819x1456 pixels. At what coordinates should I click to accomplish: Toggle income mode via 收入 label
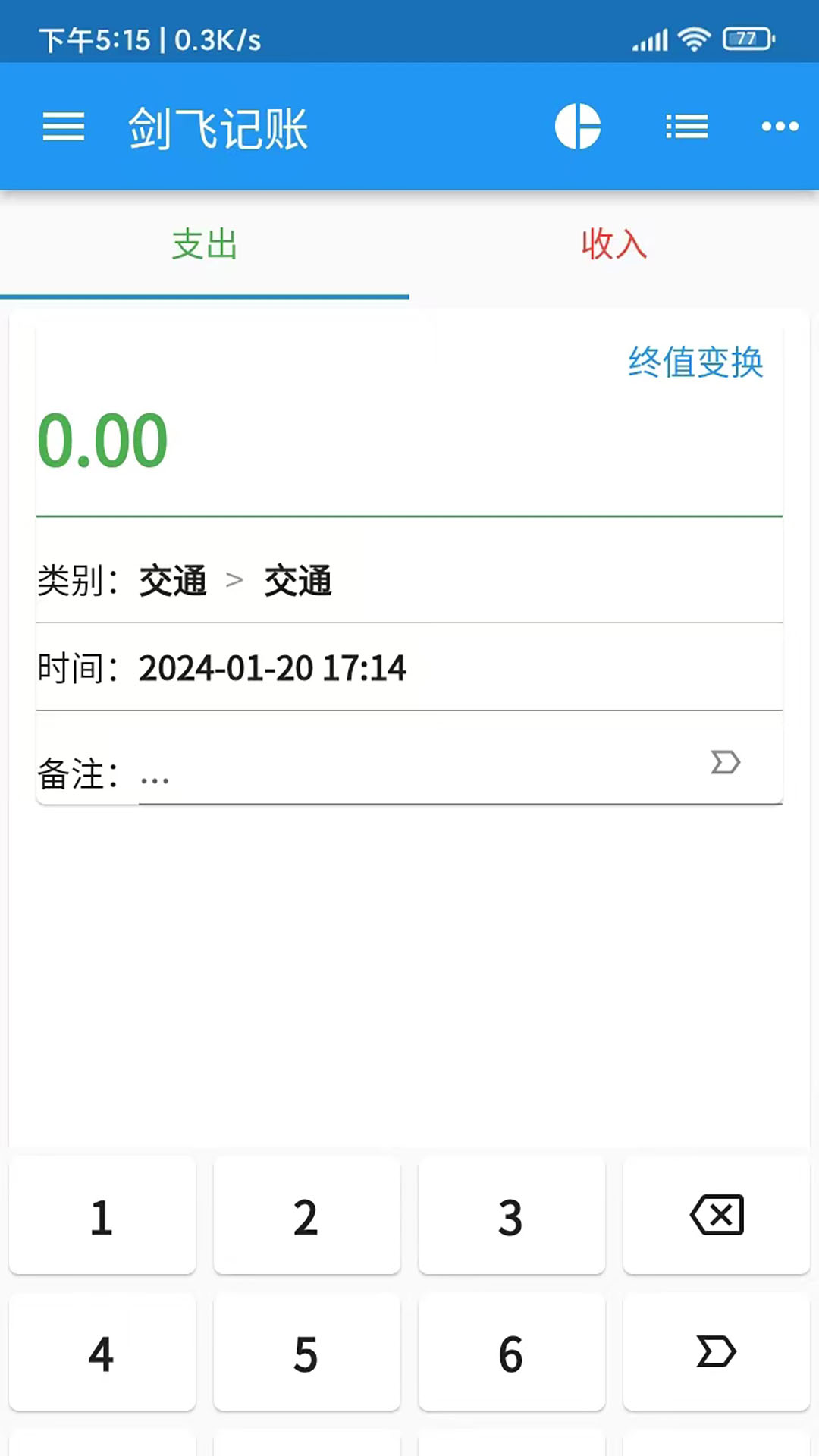(613, 246)
